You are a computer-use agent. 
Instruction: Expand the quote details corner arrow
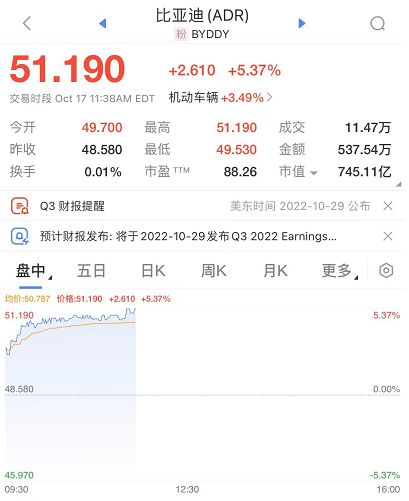(x=398, y=184)
